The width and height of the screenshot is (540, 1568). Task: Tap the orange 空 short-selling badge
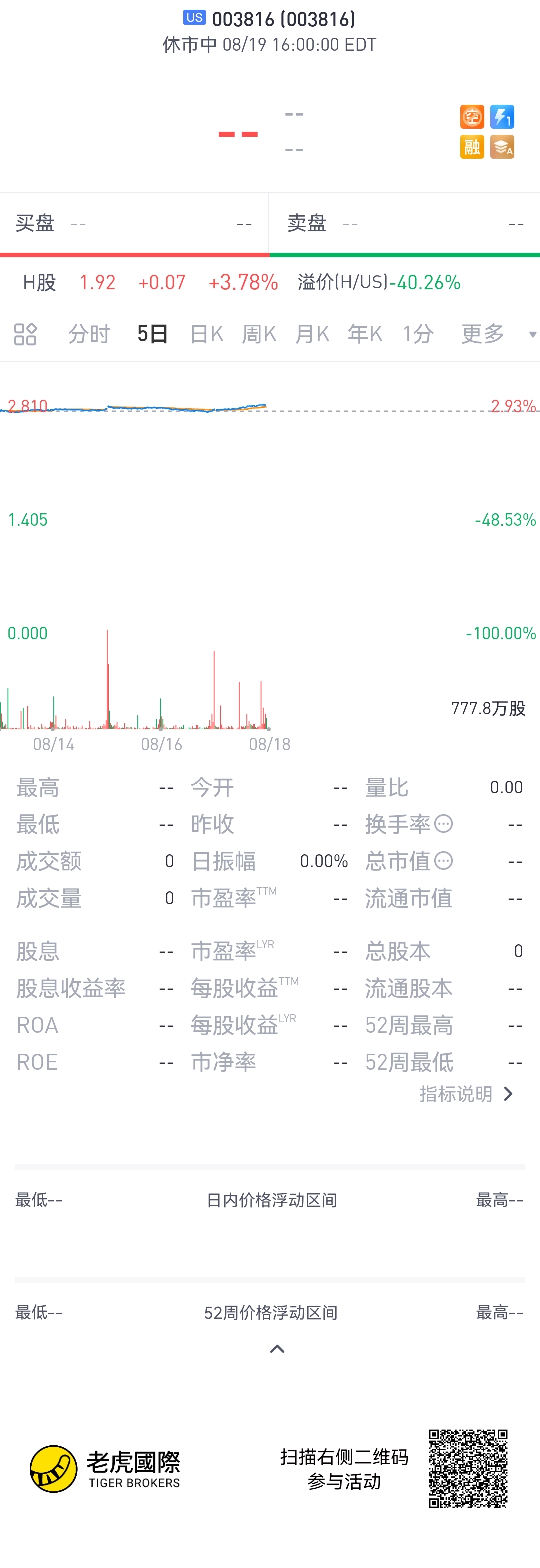(x=472, y=117)
